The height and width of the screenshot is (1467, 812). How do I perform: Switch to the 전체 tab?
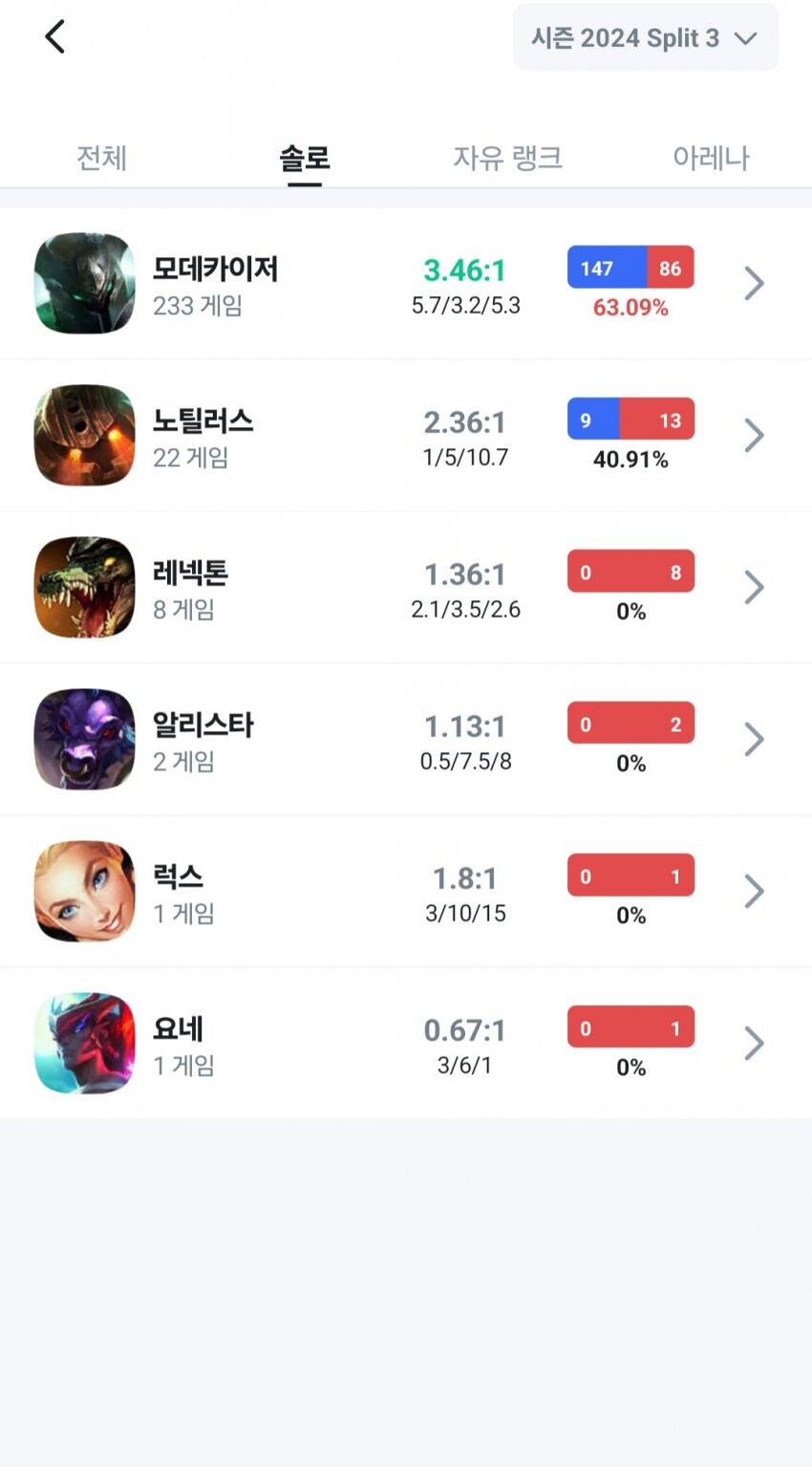pyautogui.click(x=101, y=158)
